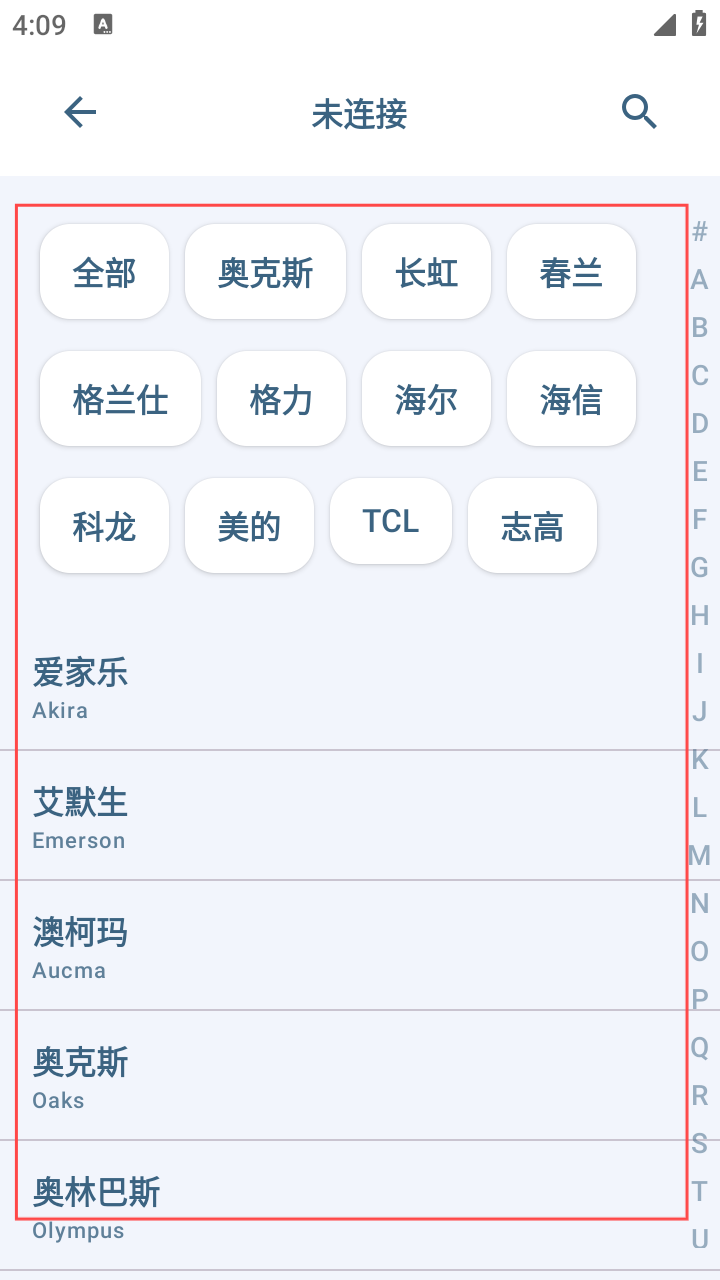Viewport: 720px width, 1280px height.
Task: Select the 全部 chip
Action: click(x=104, y=272)
